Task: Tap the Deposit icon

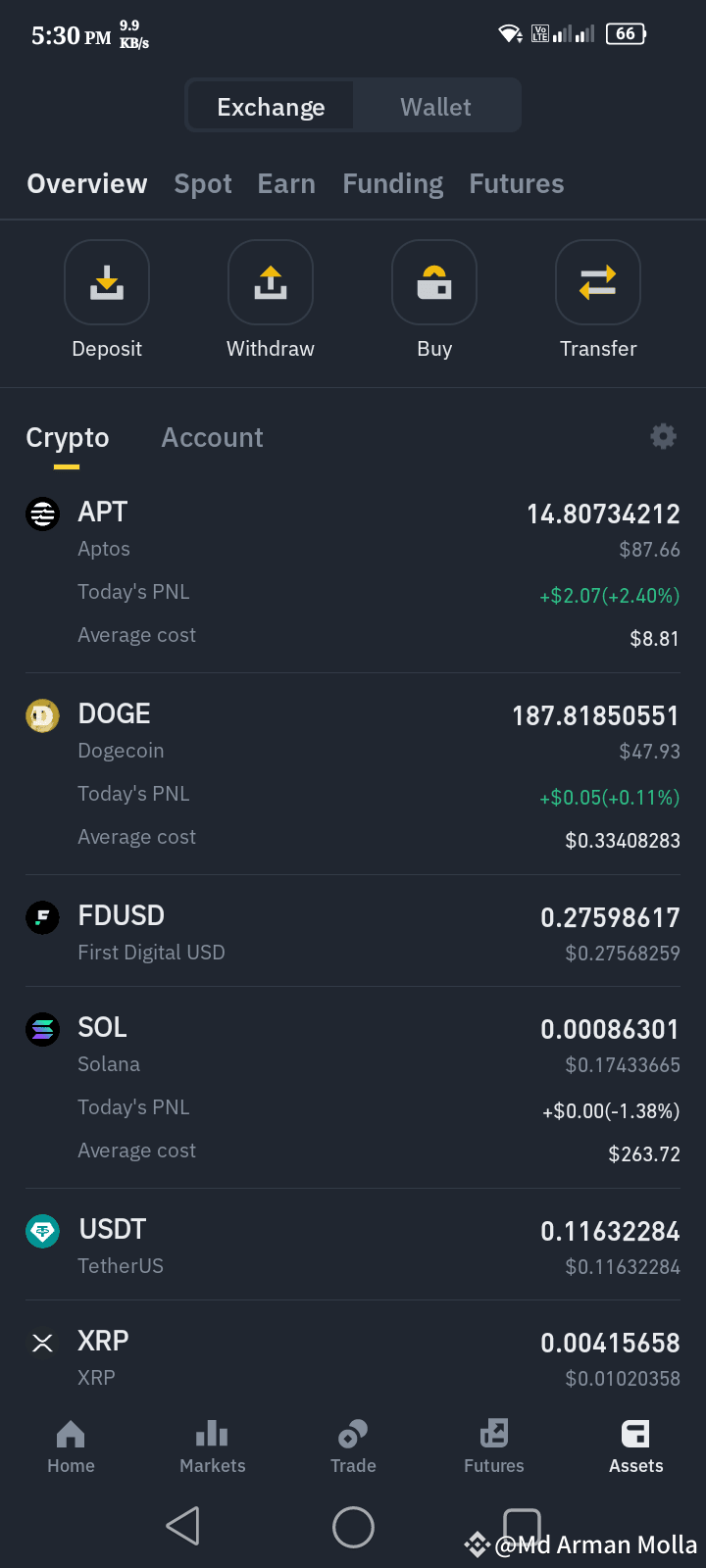Action: (107, 282)
